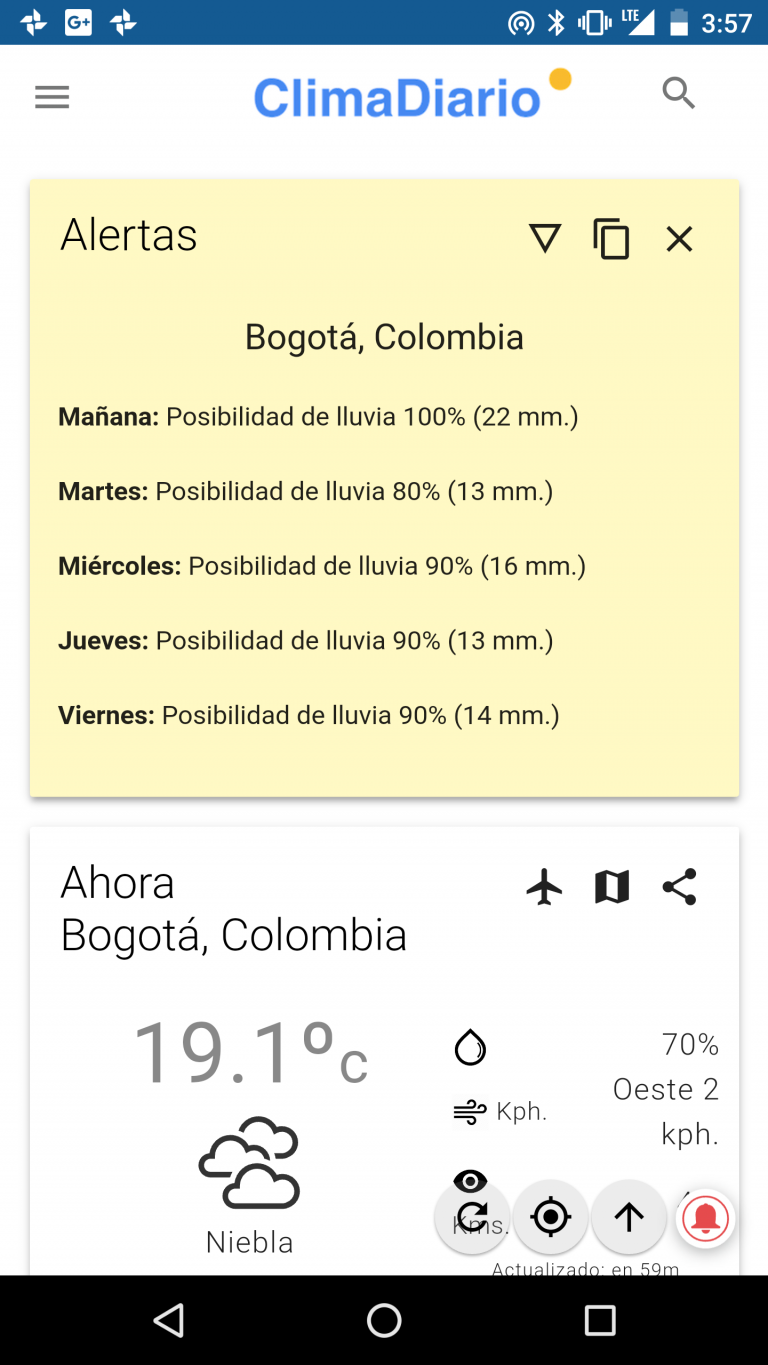This screenshot has width=768, height=1365.
Task: Tap the airplane icon in Ahora card
Action: tap(545, 887)
